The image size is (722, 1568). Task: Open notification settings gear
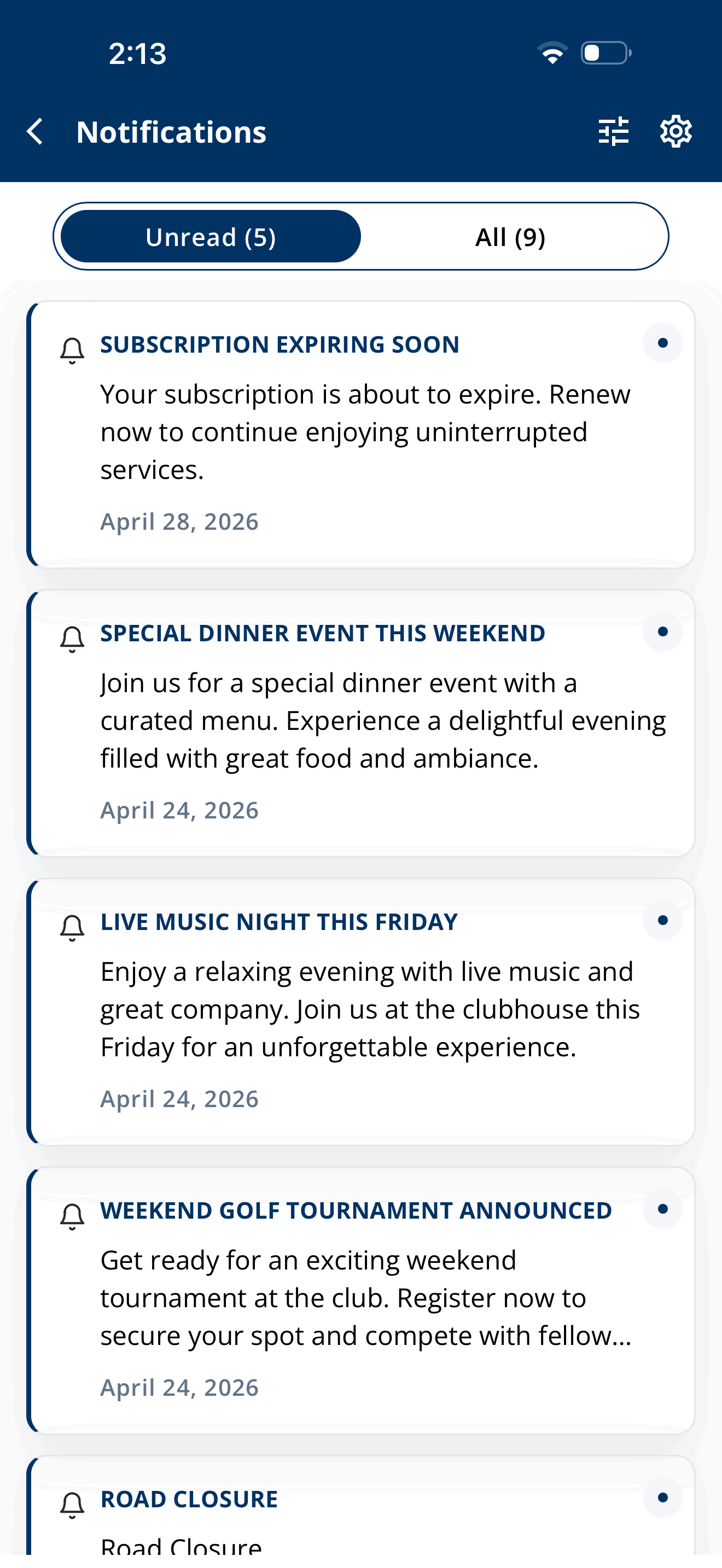tap(676, 131)
